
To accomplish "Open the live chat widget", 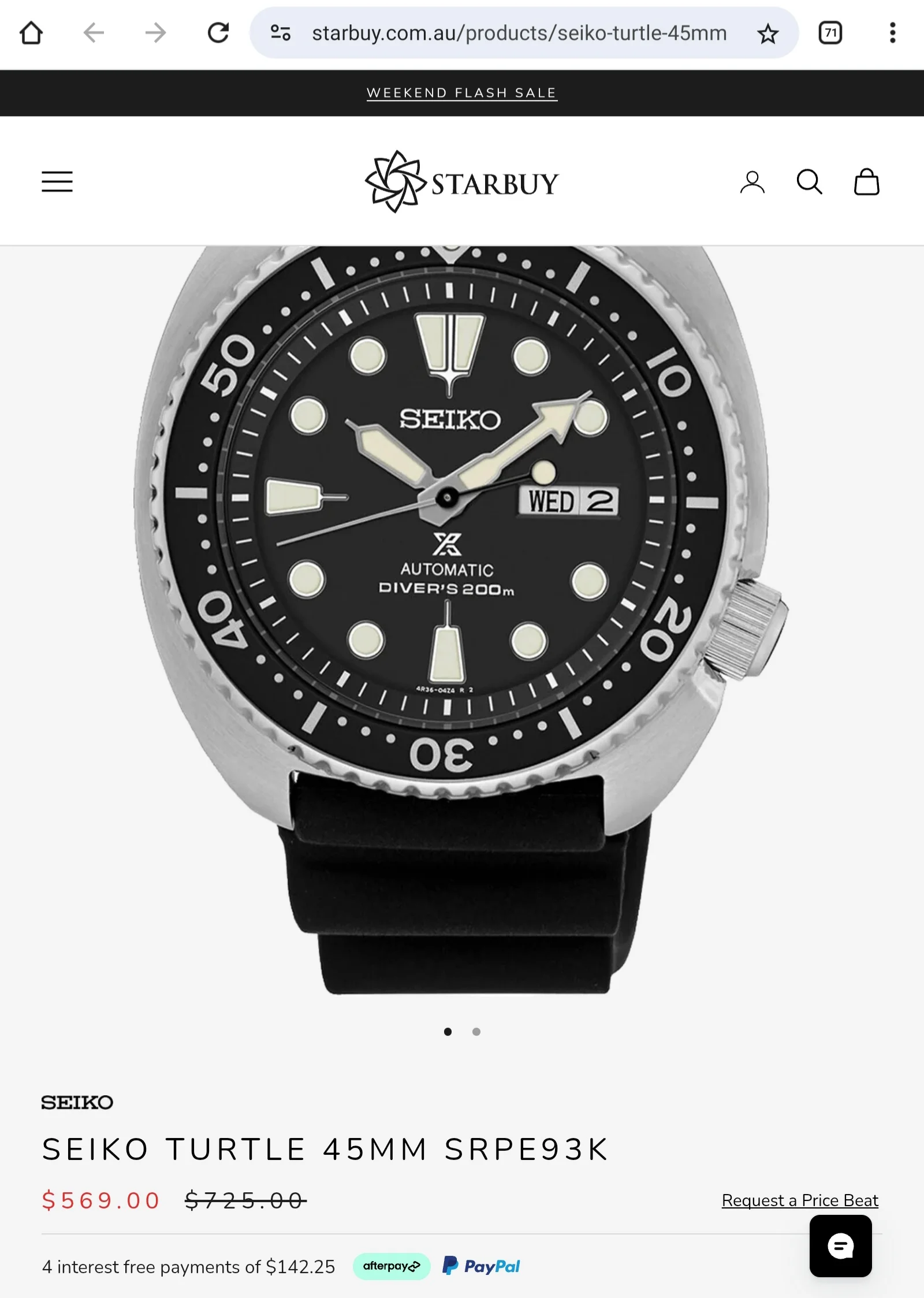I will [840, 1246].
